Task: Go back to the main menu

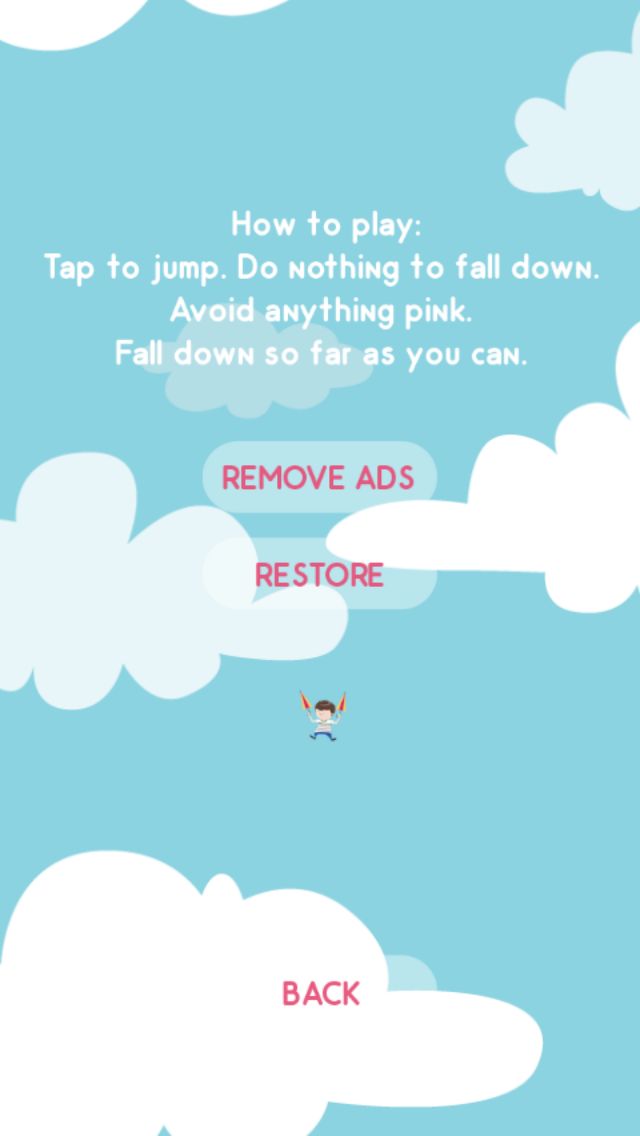Action: tap(320, 993)
